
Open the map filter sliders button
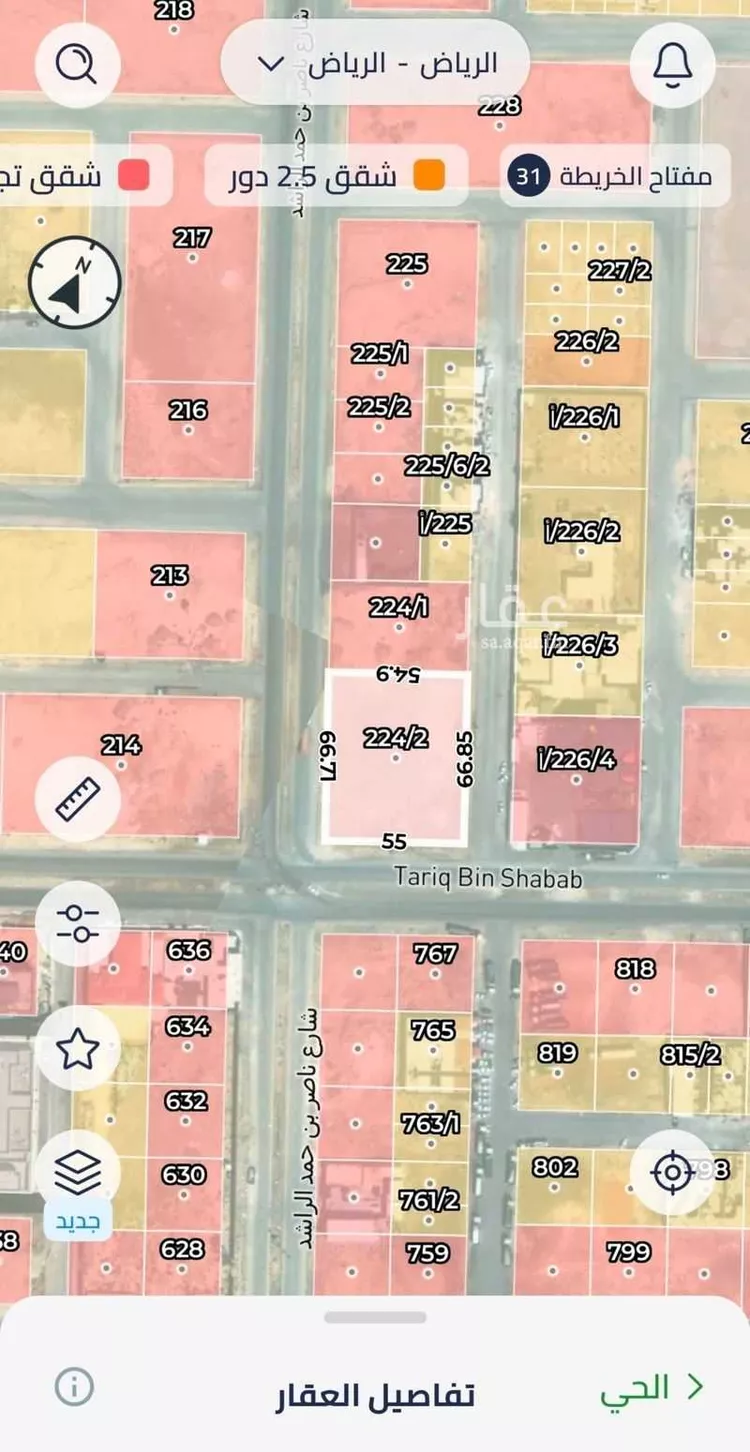77,923
